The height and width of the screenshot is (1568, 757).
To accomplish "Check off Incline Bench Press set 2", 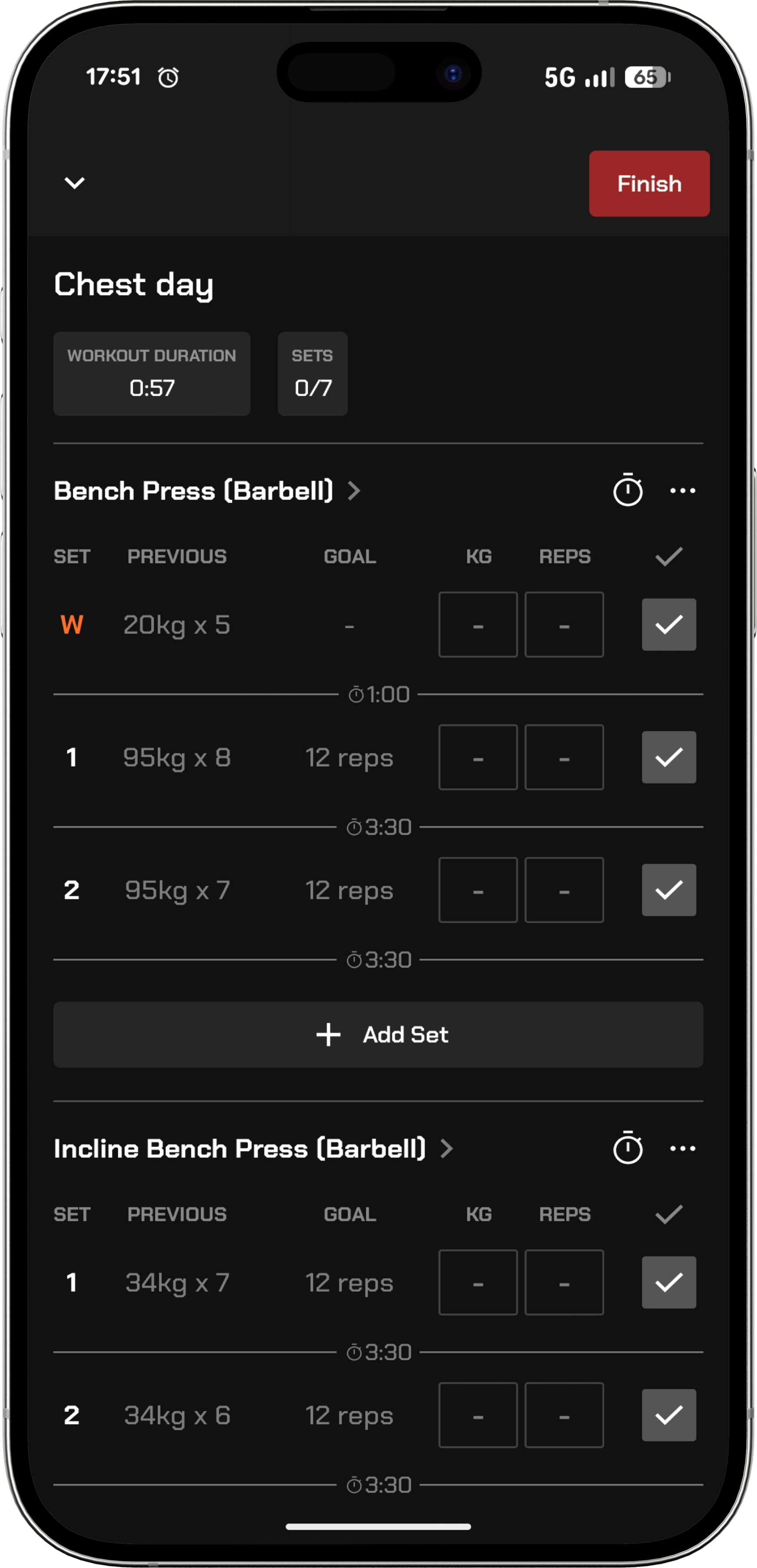I will click(x=669, y=1415).
